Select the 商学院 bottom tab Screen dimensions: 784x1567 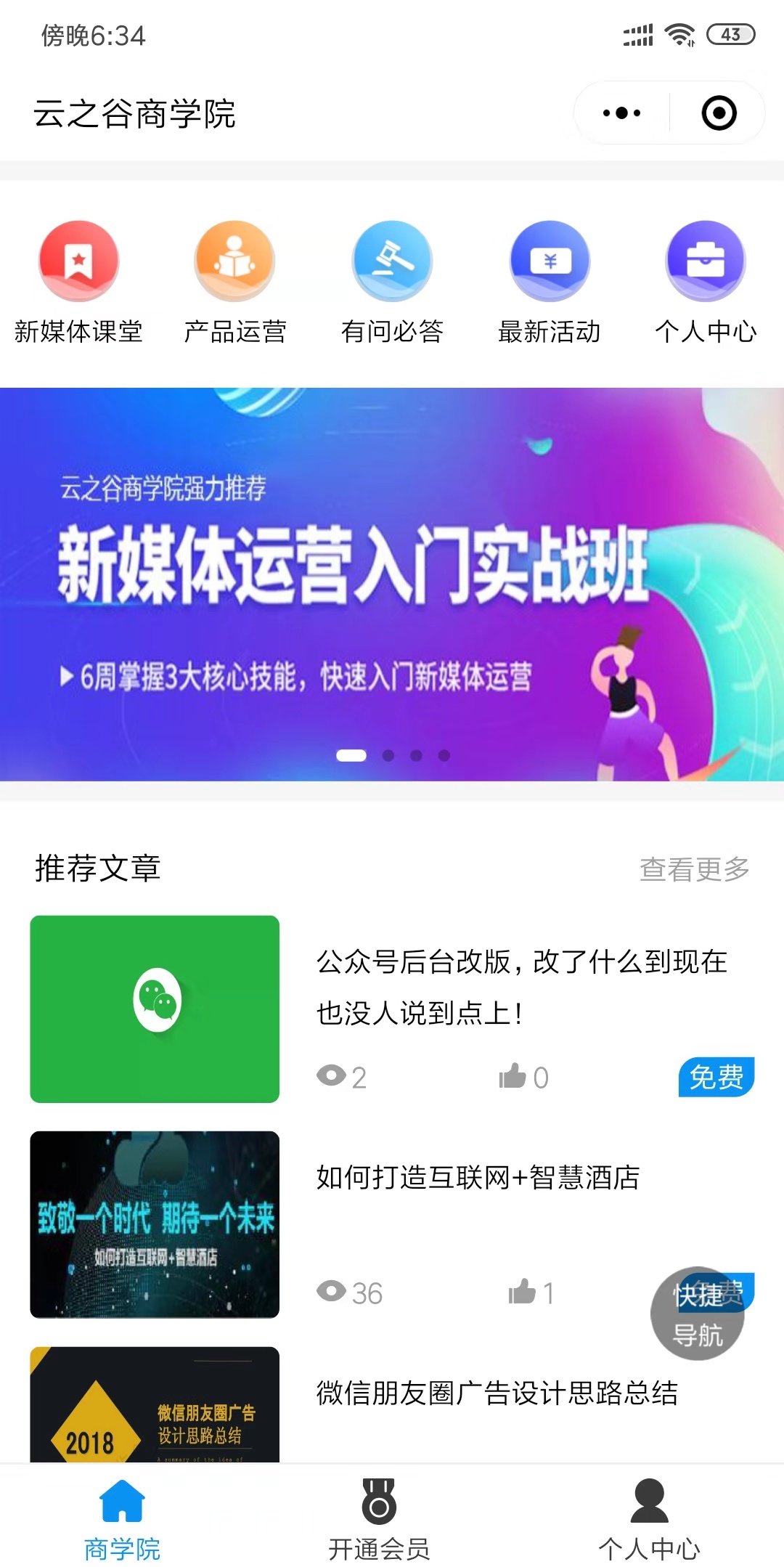pos(122,1519)
